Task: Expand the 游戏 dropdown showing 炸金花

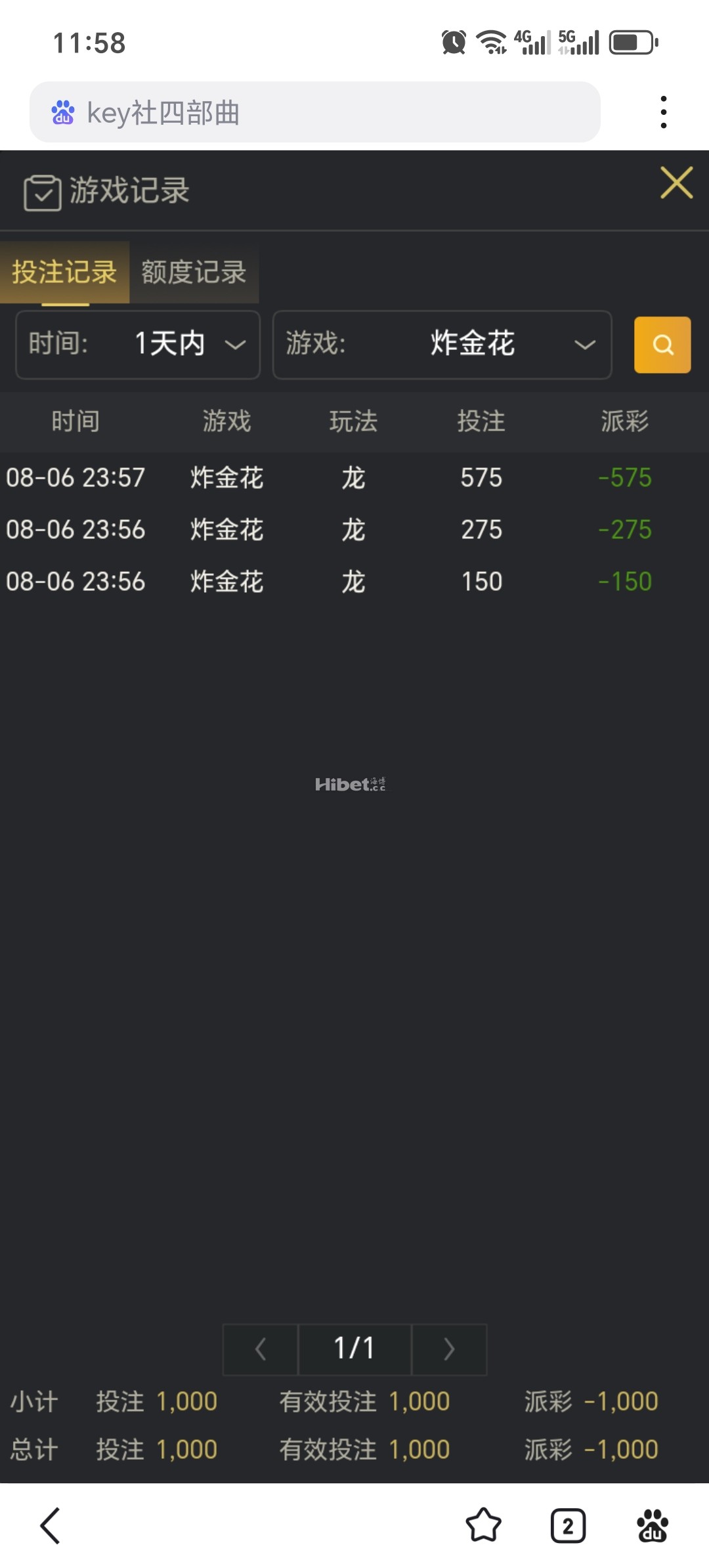Action: 442,345
